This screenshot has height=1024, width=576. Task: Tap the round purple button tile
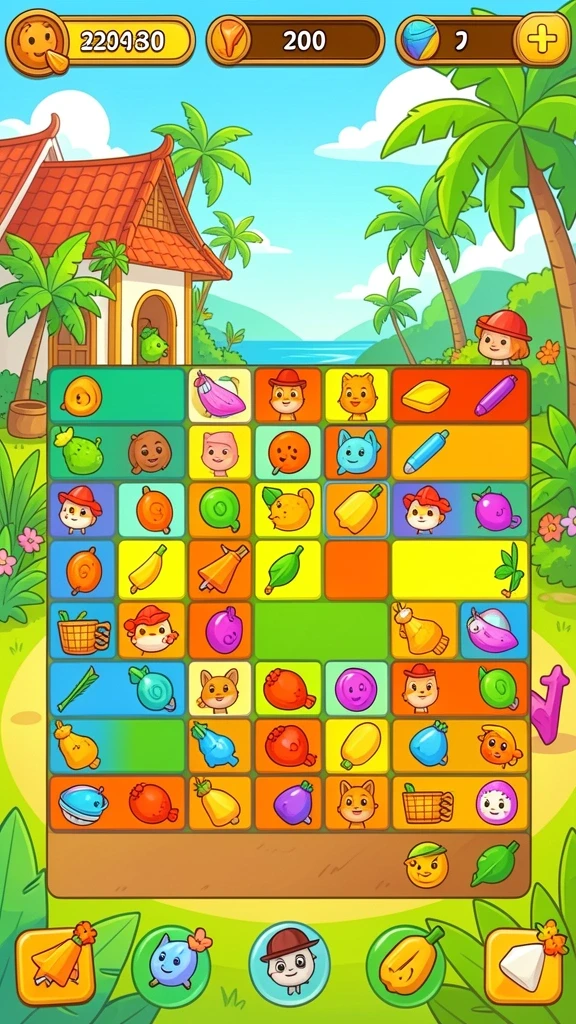pyautogui.click(x=357, y=690)
